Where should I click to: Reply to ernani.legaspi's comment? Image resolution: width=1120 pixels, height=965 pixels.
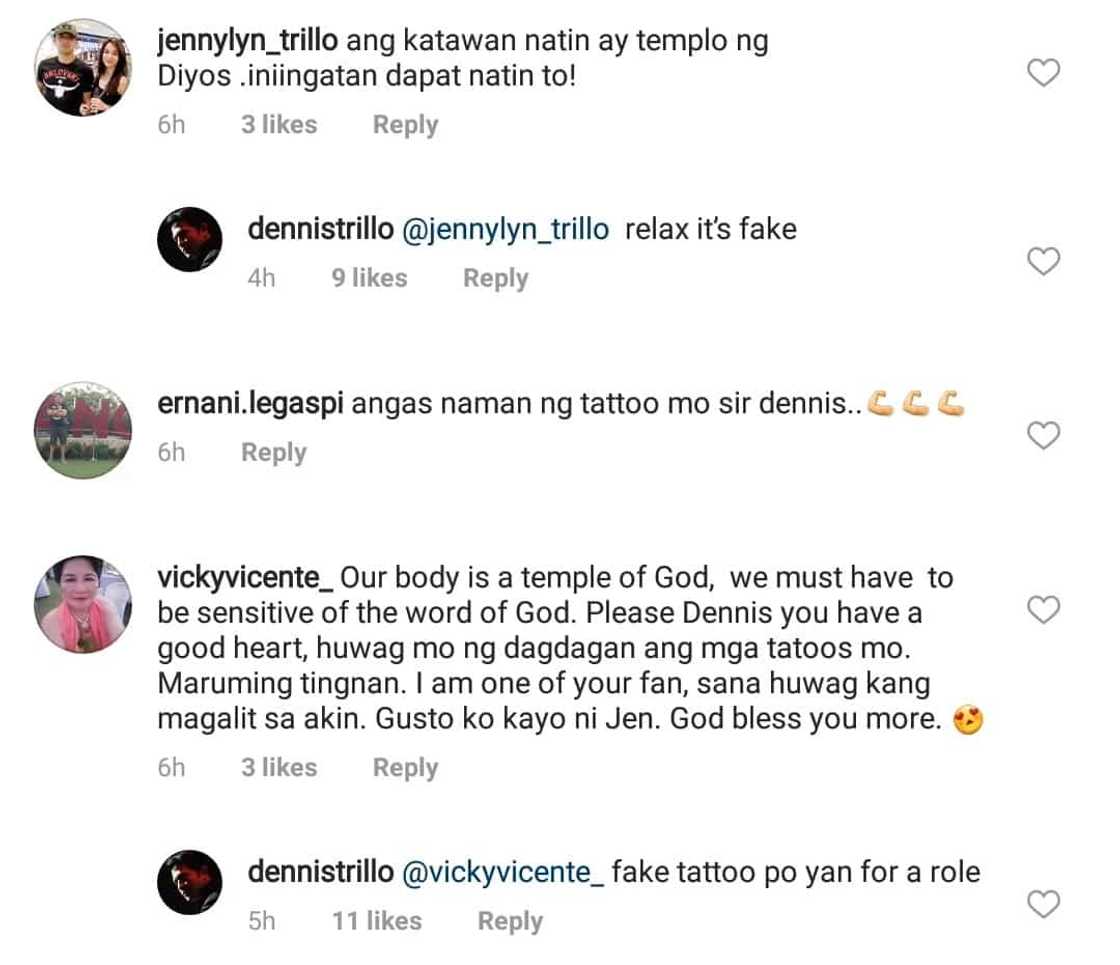273,453
